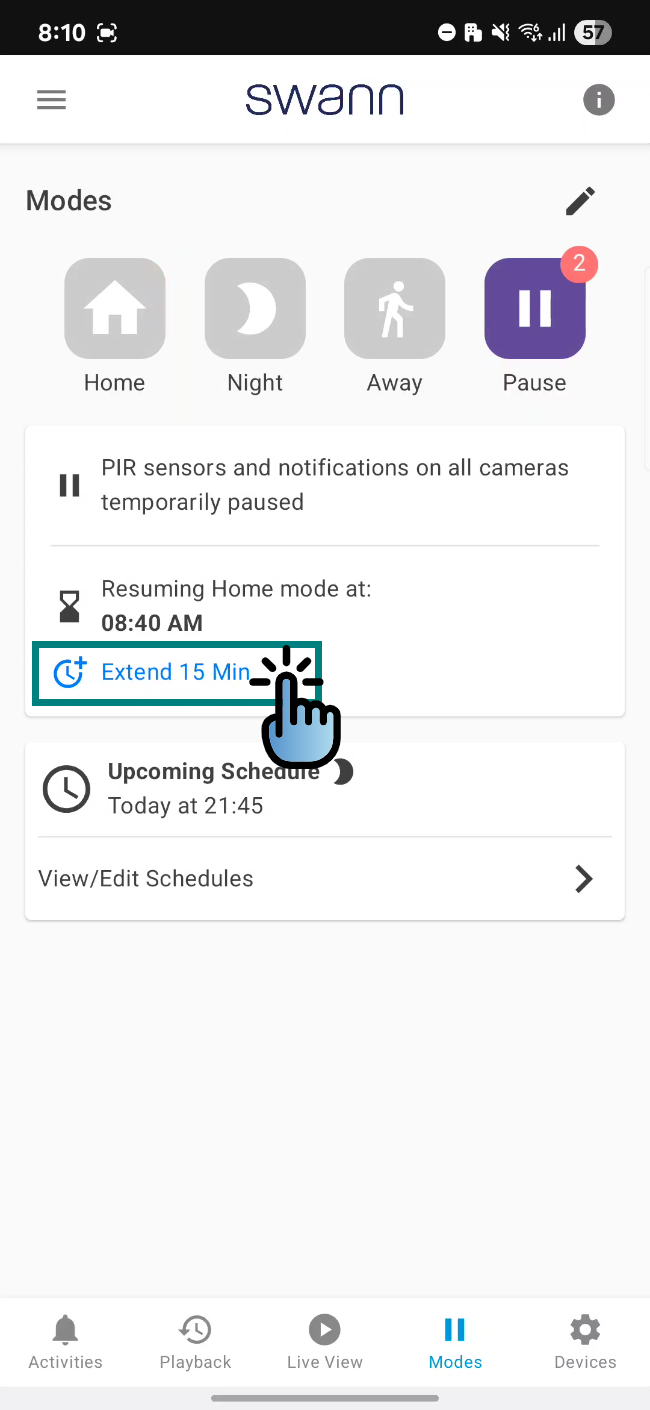Switch to the Live View tab

point(325,1342)
